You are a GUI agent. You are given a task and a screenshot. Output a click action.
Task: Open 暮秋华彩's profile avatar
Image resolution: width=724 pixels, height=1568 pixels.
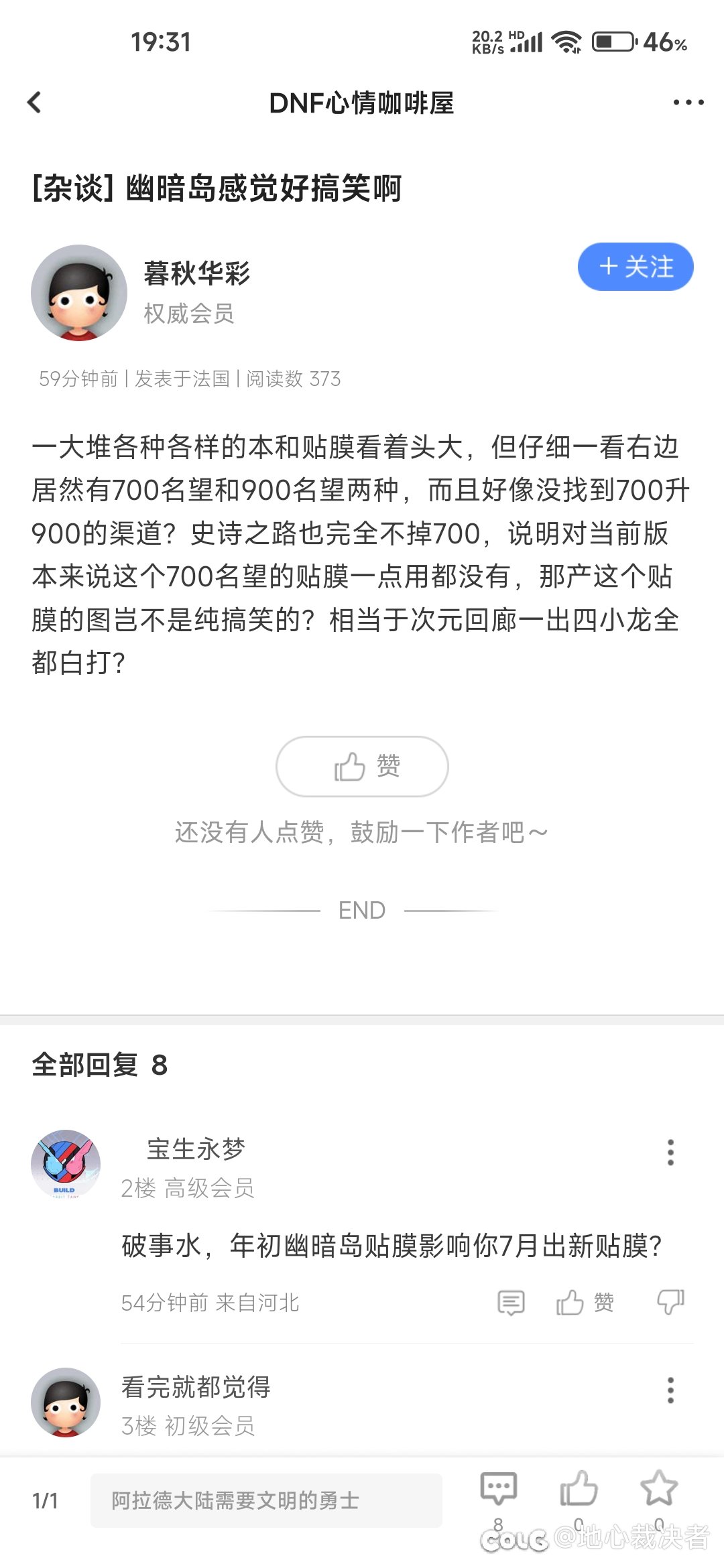(79, 293)
